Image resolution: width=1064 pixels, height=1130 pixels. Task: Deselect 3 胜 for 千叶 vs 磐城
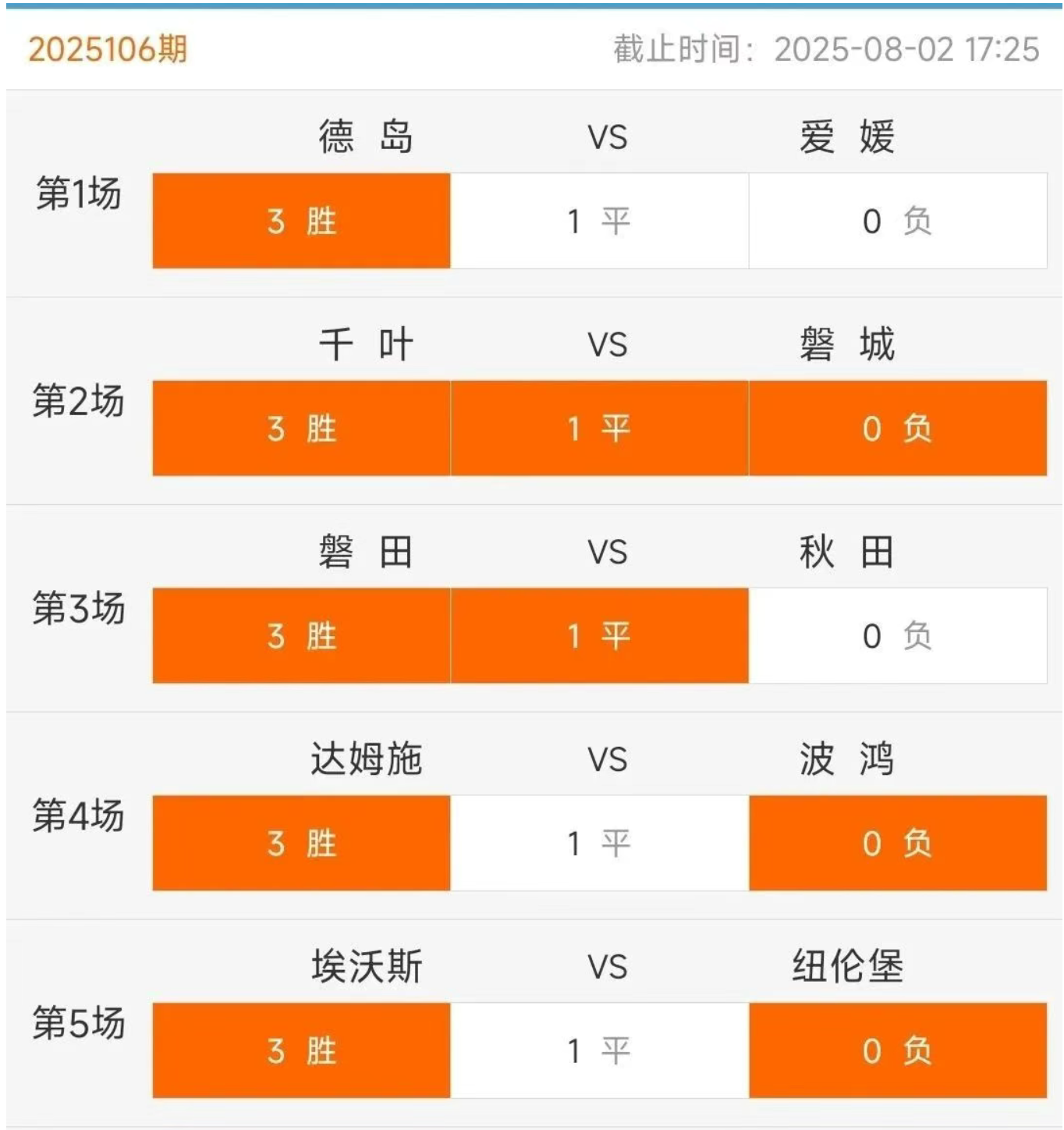click(x=301, y=428)
